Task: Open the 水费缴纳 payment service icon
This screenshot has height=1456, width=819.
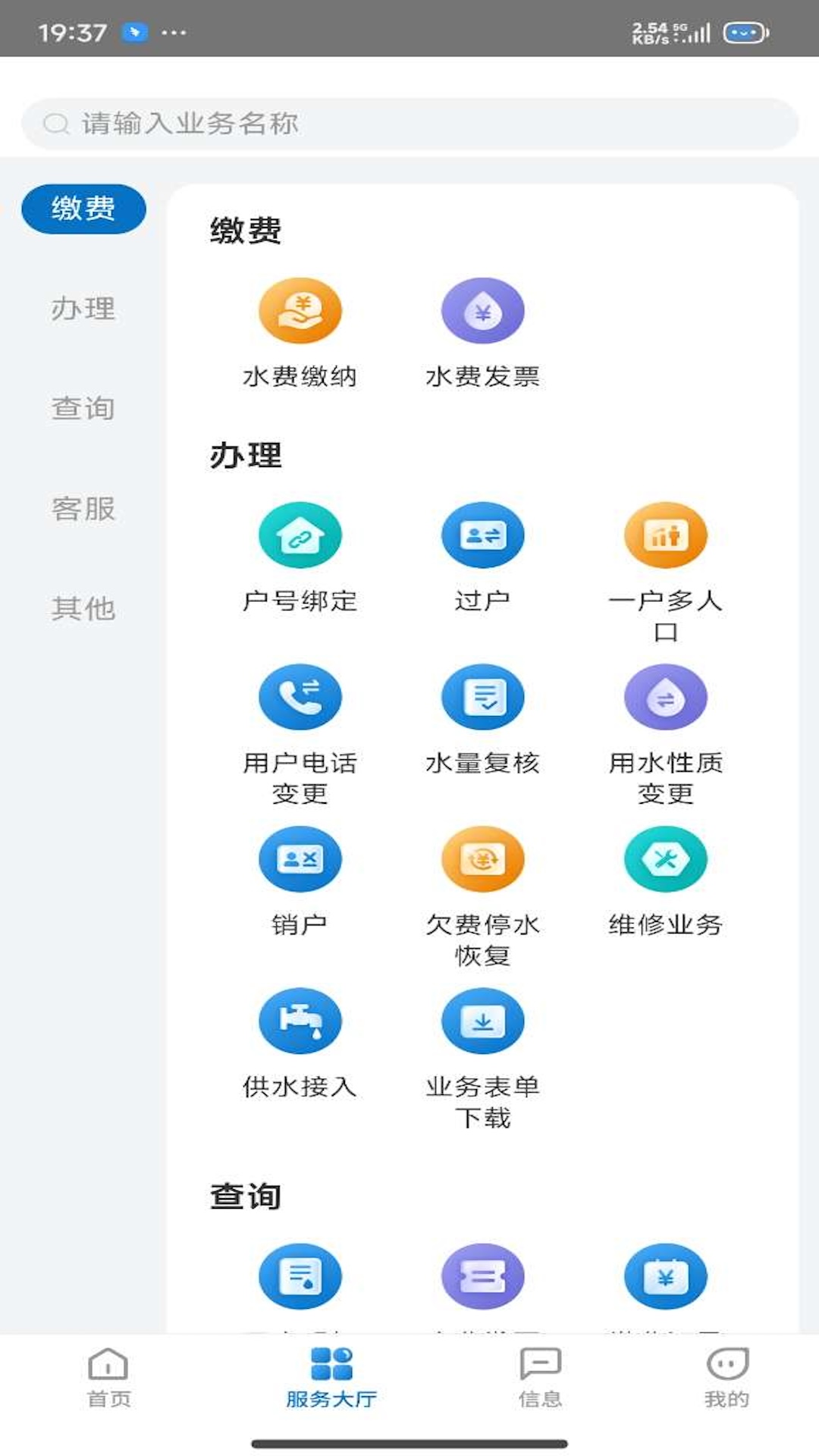Action: click(x=300, y=310)
